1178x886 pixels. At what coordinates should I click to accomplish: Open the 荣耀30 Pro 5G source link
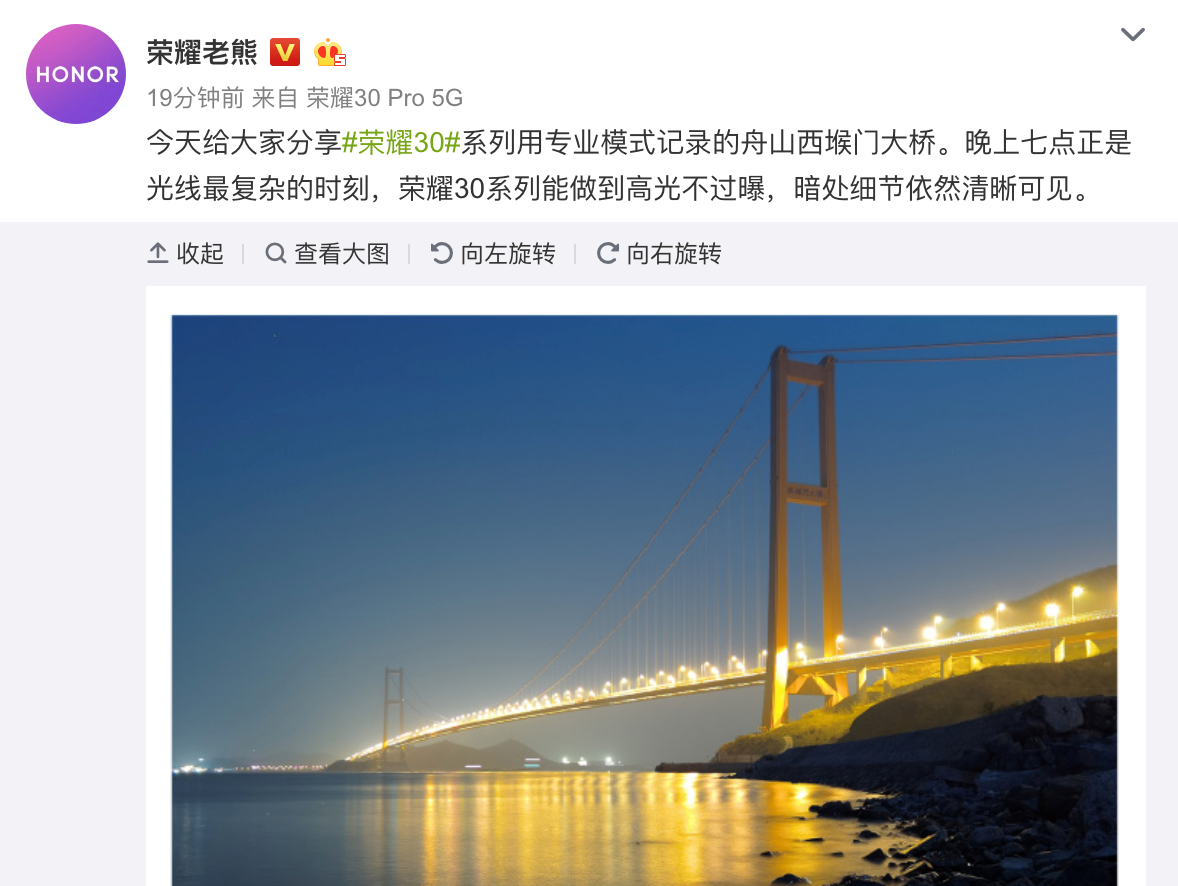point(384,98)
